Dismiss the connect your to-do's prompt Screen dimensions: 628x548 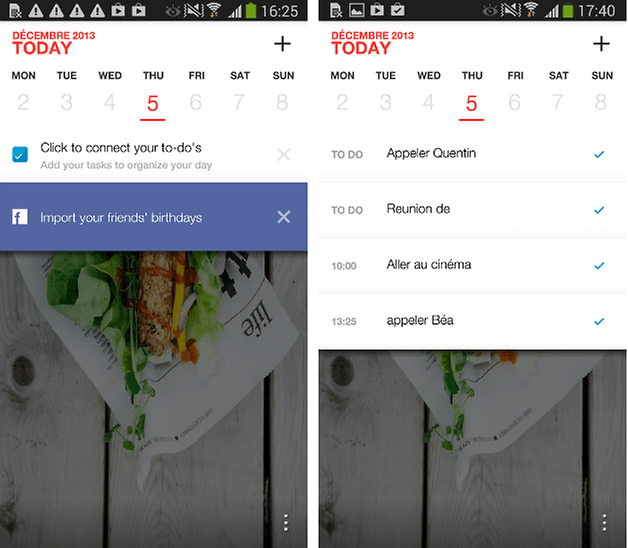point(283,155)
